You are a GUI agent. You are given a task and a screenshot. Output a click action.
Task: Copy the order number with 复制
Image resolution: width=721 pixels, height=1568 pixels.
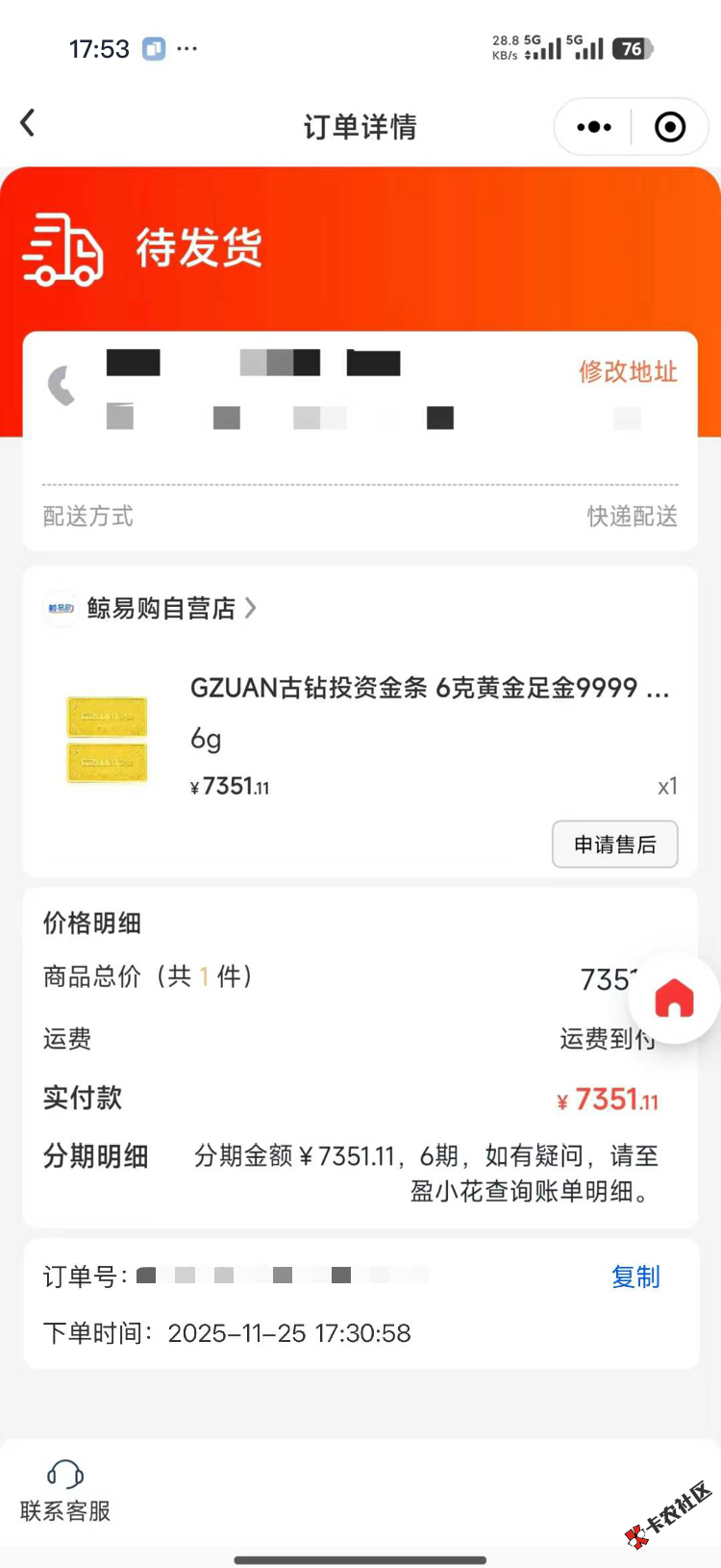tap(635, 1277)
